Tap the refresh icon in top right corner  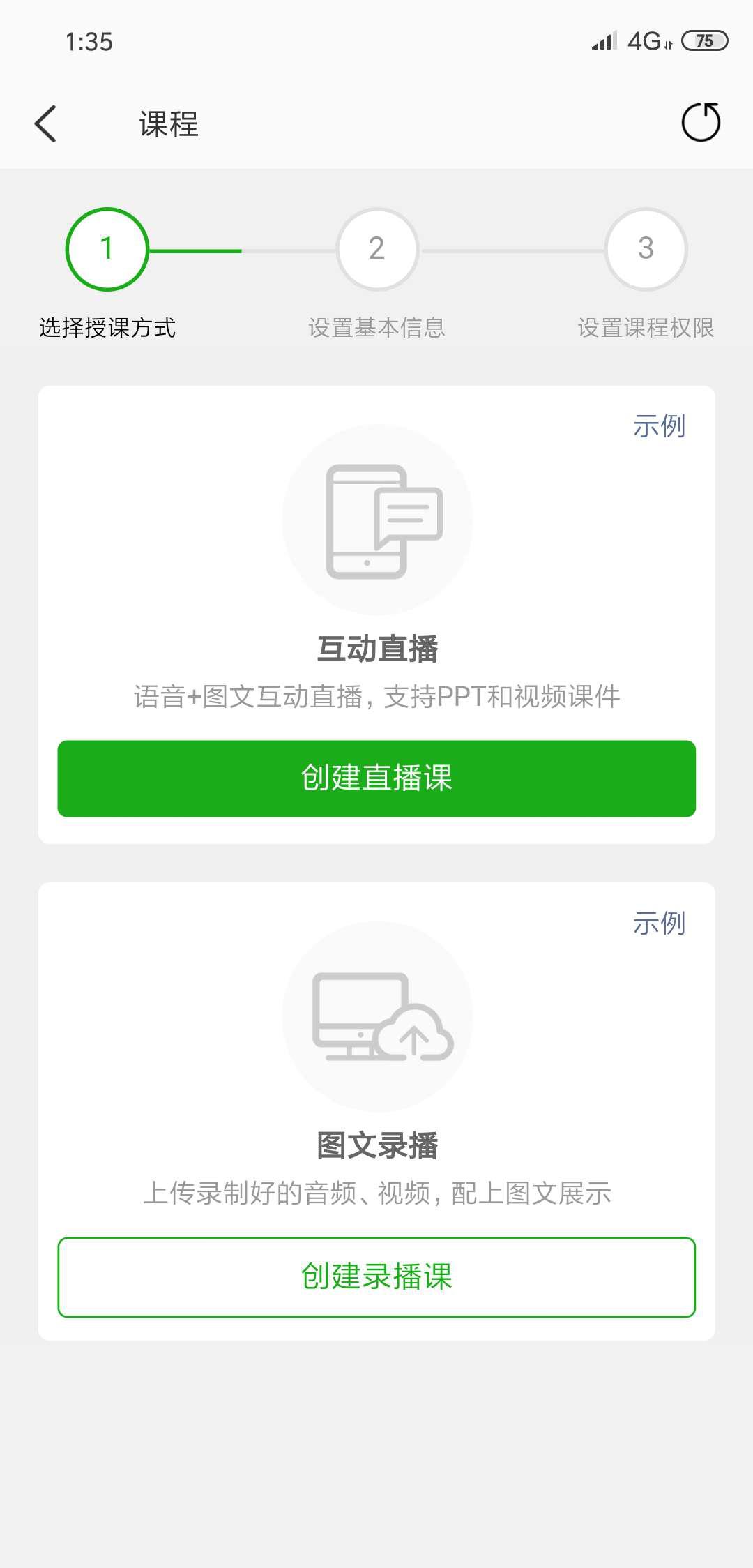point(701,122)
